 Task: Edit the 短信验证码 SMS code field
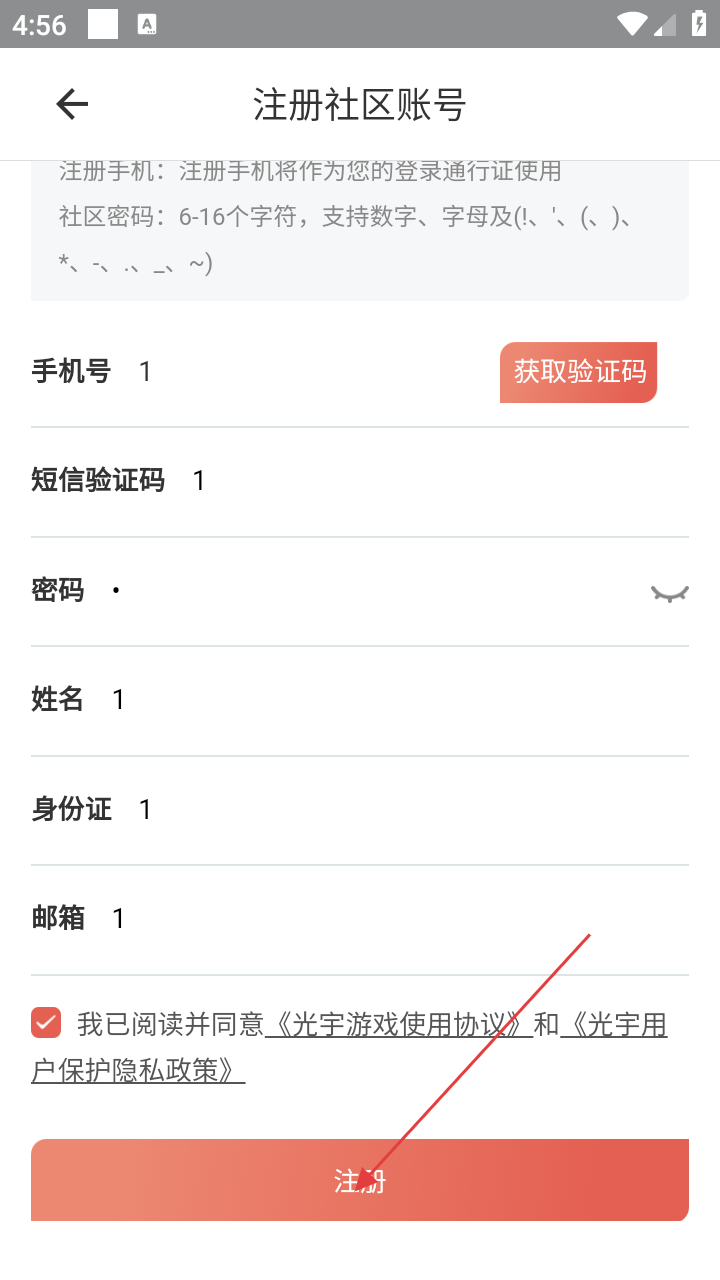420,481
